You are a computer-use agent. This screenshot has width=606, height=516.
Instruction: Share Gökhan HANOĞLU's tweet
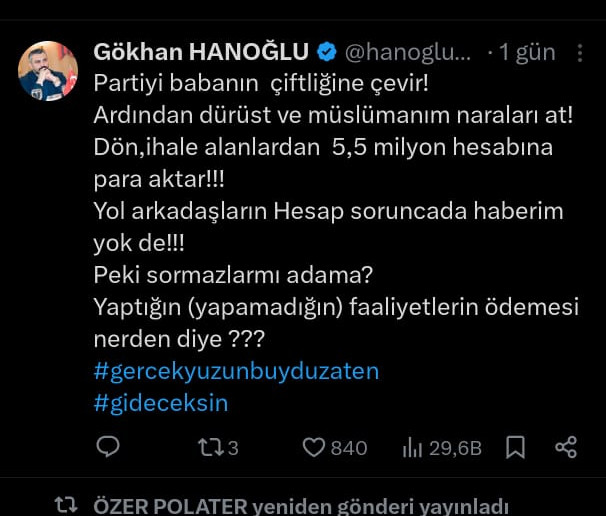[x=565, y=447]
